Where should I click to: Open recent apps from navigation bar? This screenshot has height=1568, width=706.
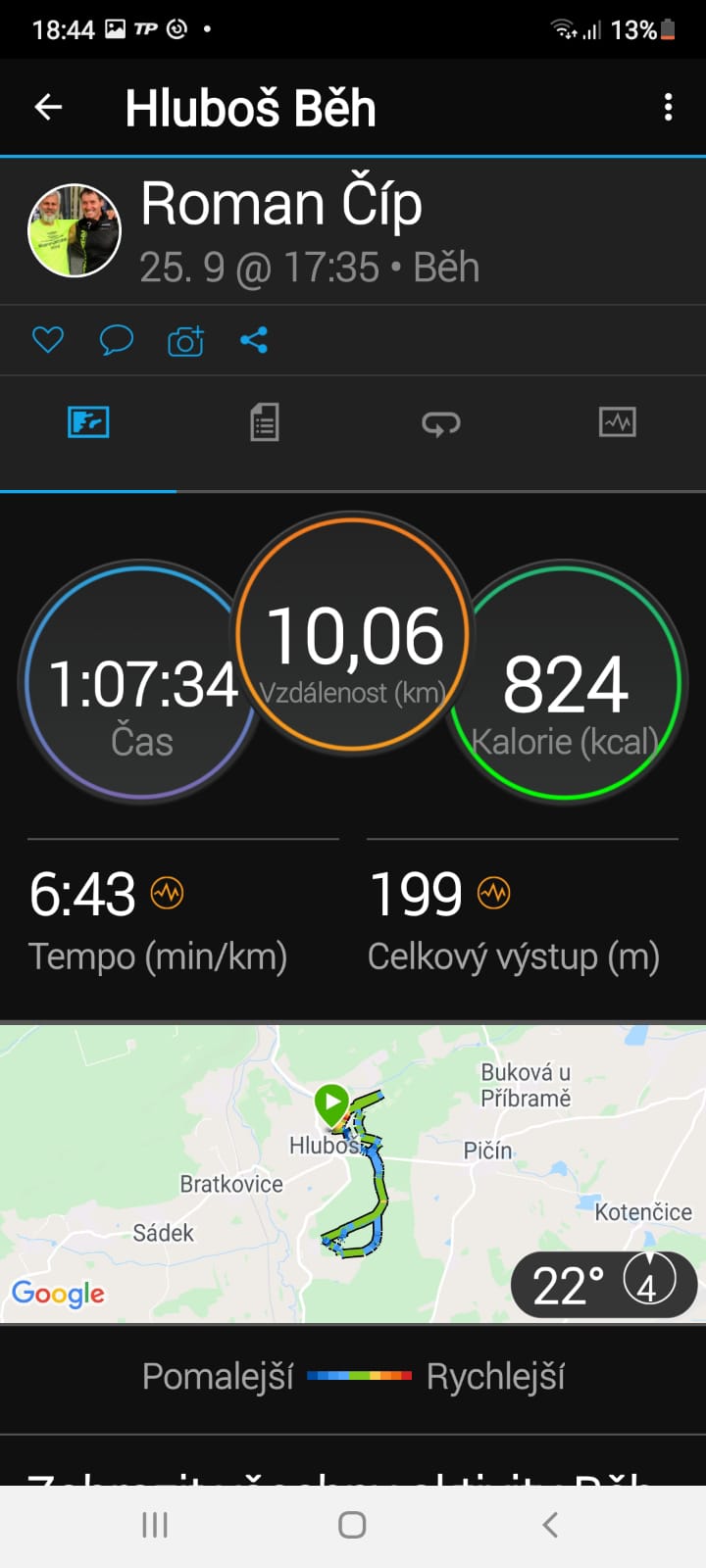coord(155,1525)
